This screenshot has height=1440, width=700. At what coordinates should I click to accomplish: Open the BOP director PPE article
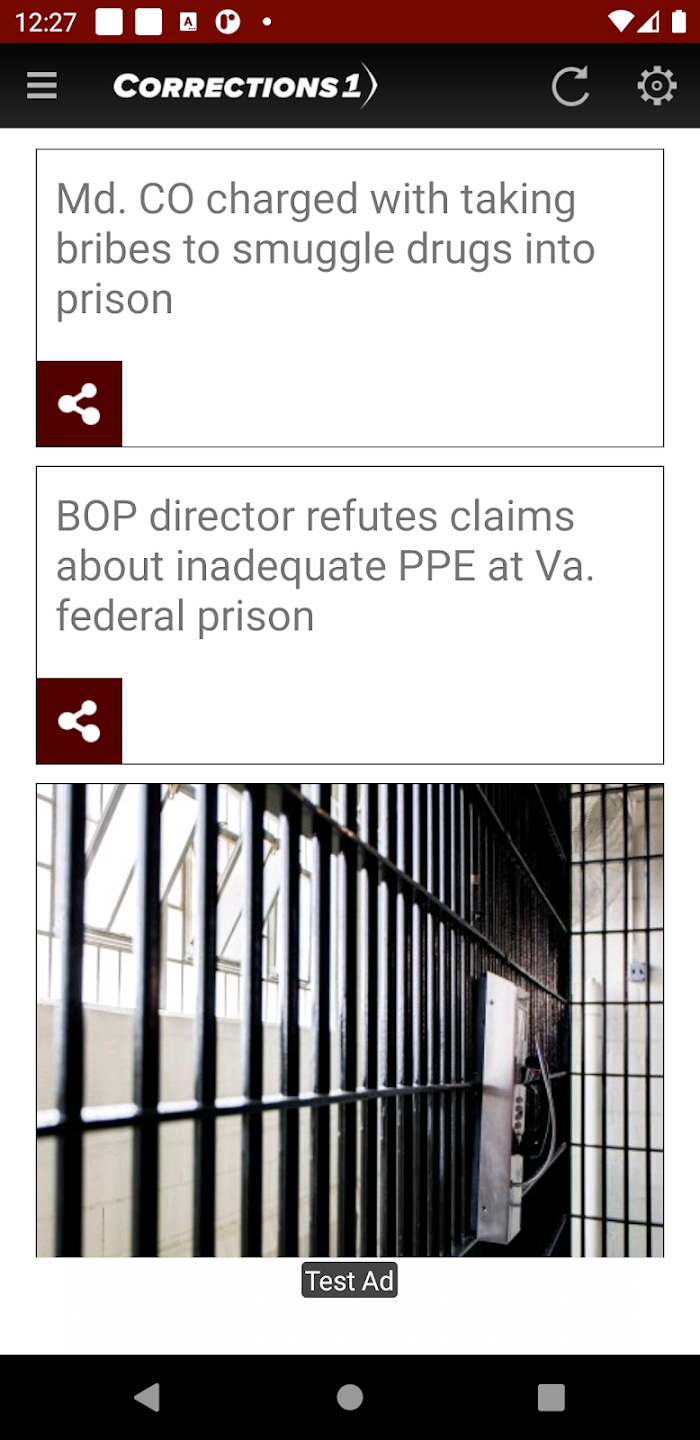pyautogui.click(x=326, y=566)
